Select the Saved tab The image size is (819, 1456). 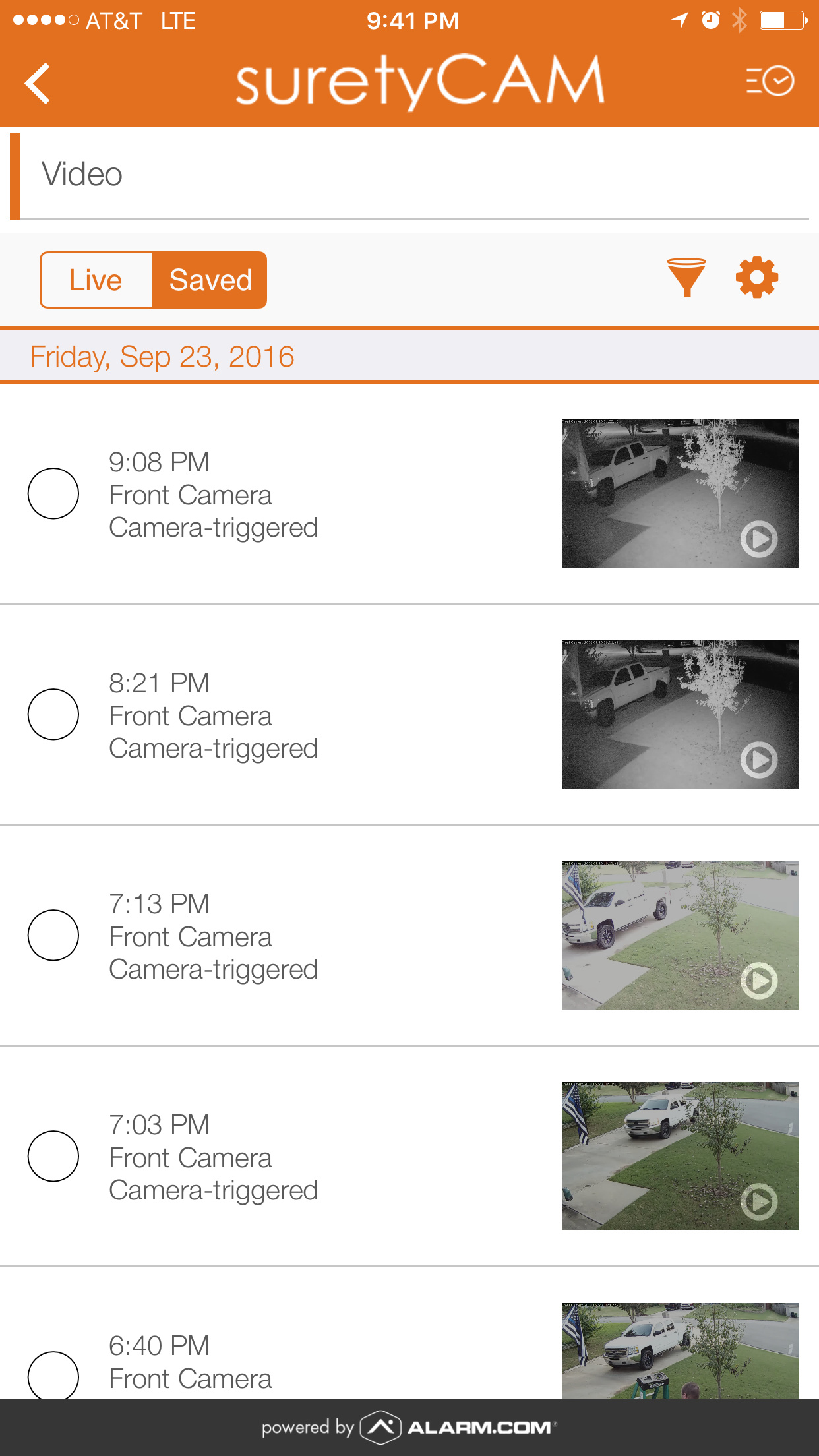[210, 280]
